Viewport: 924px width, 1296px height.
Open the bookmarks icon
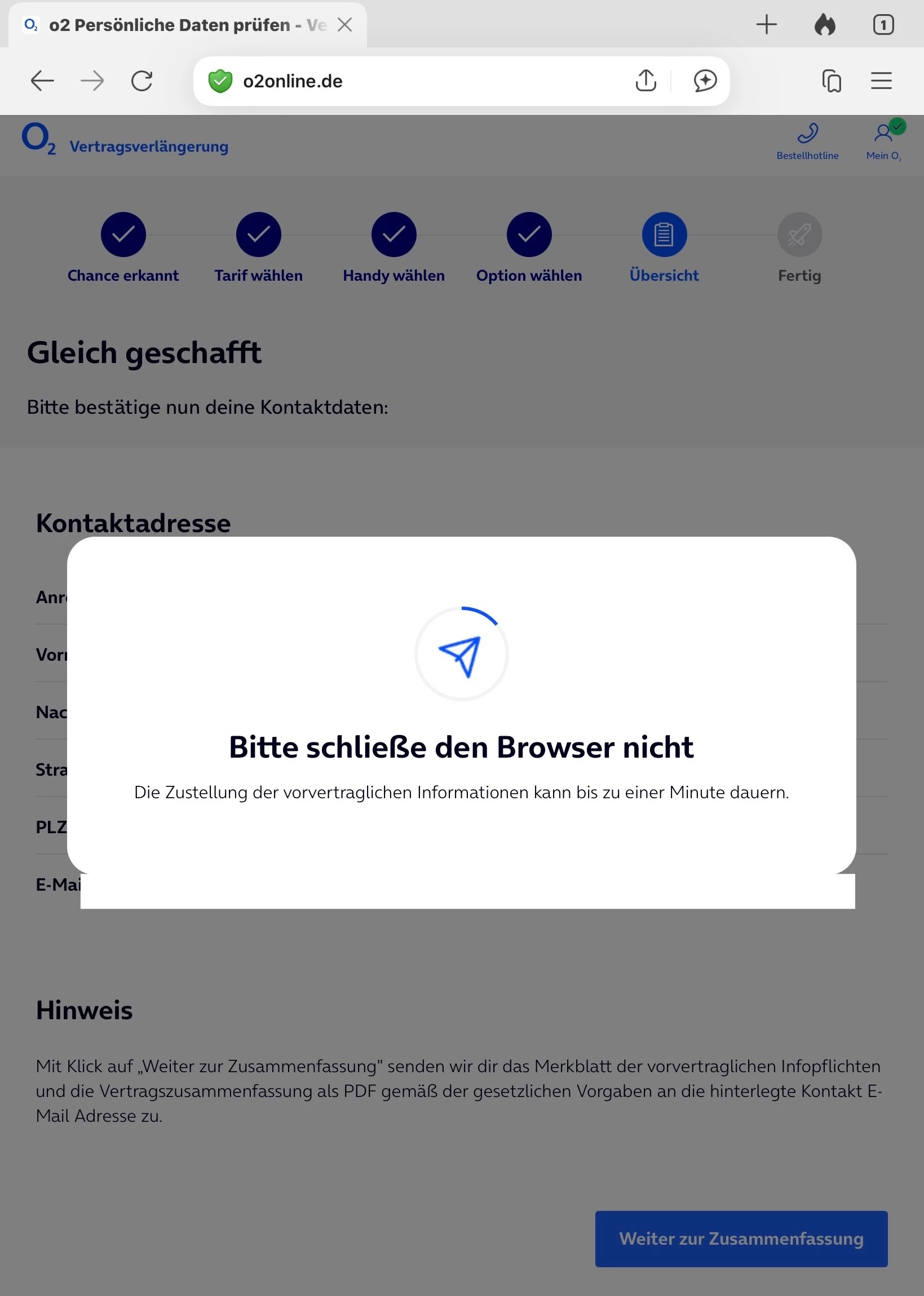pyautogui.click(x=831, y=81)
